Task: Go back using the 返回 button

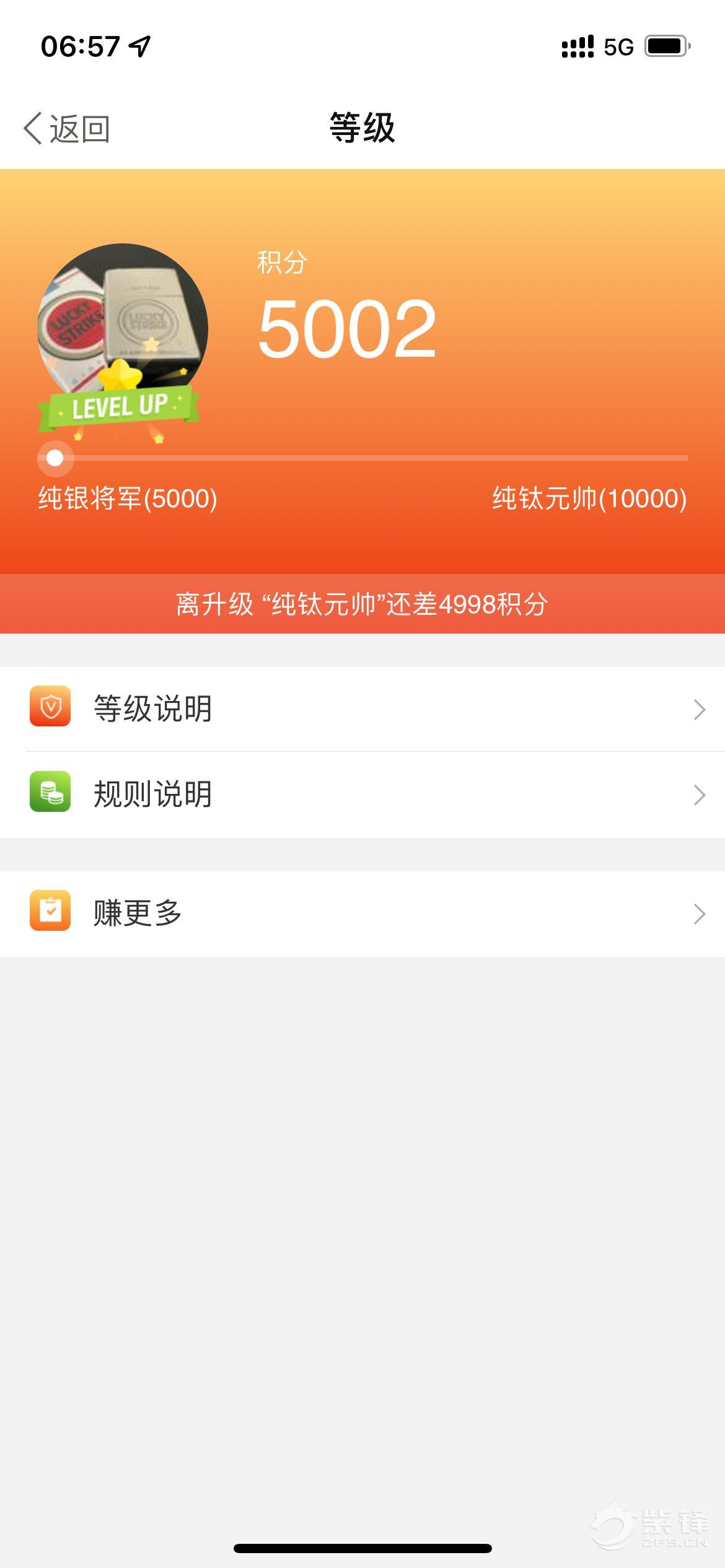Action: click(x=67, y=129)
